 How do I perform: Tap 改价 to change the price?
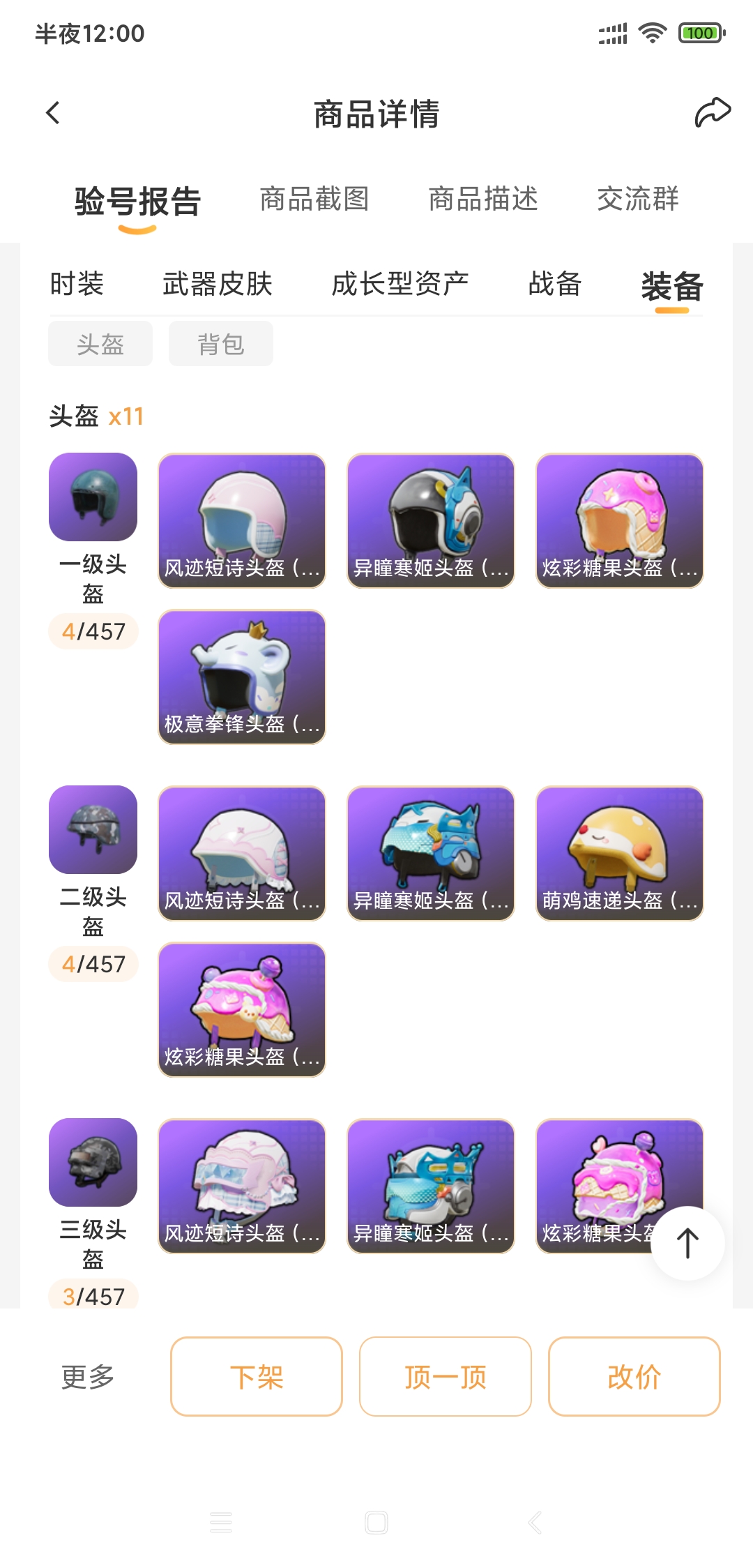click(x=634, y=1377)
